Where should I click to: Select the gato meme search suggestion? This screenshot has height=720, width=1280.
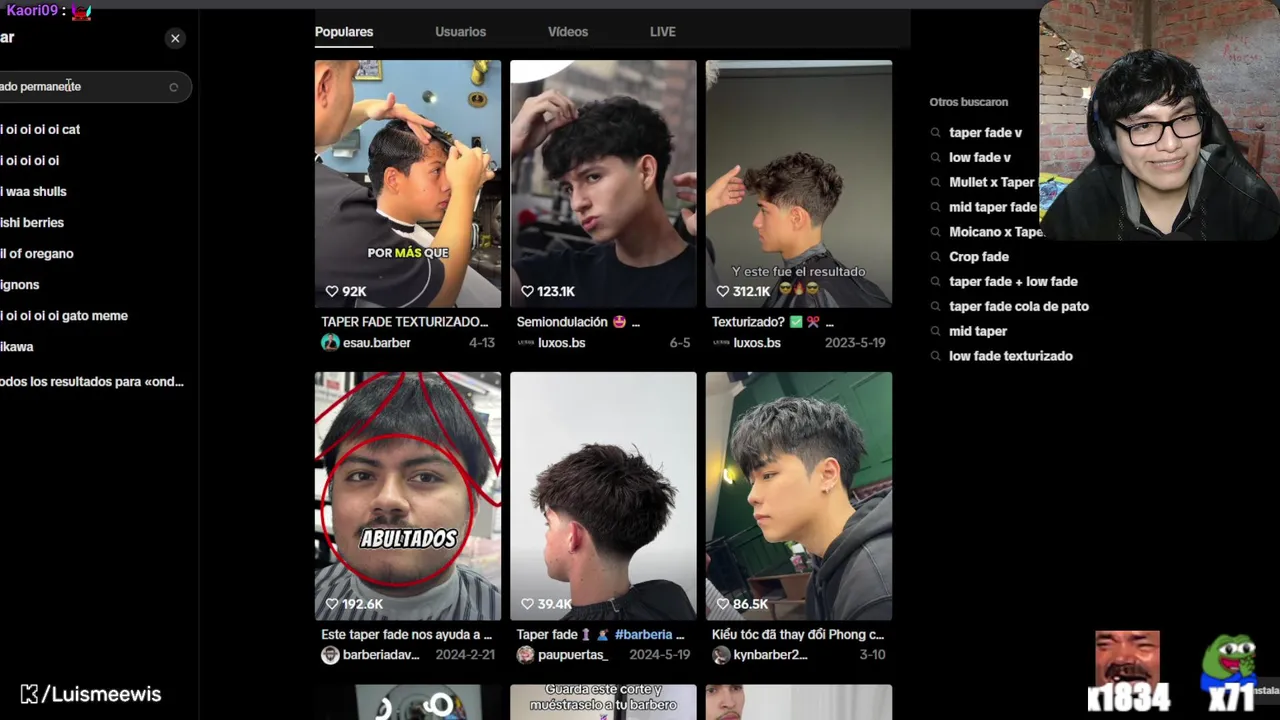(x=64, y=316)
